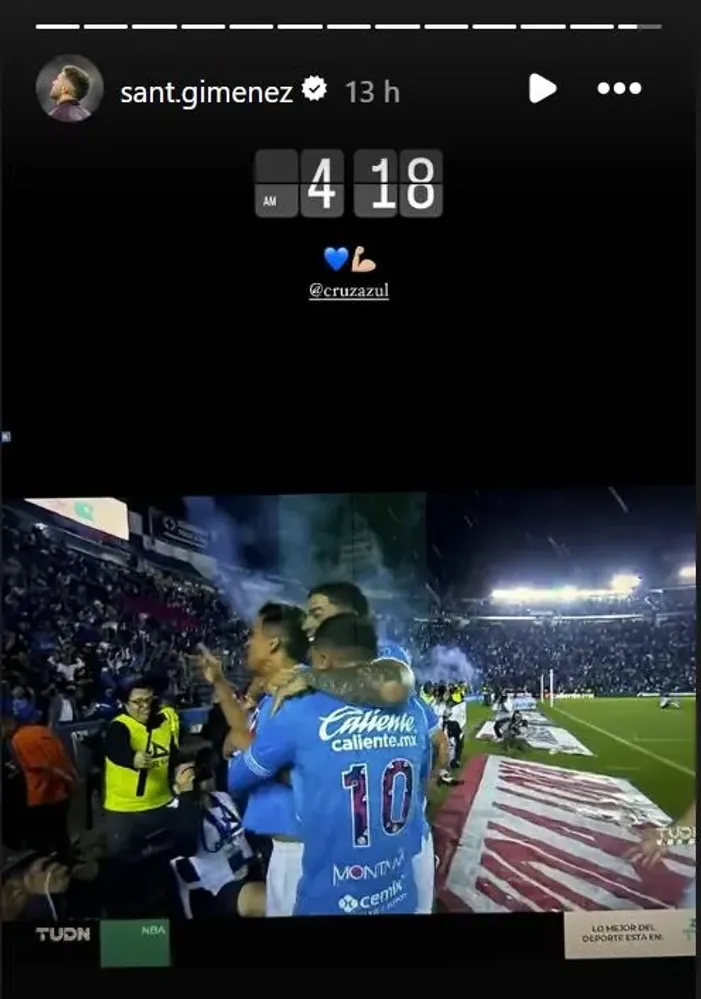Open sant.gimenez profile picture
Image resolution: width=701 pixels, height=999 pixels.
point(69,89)
